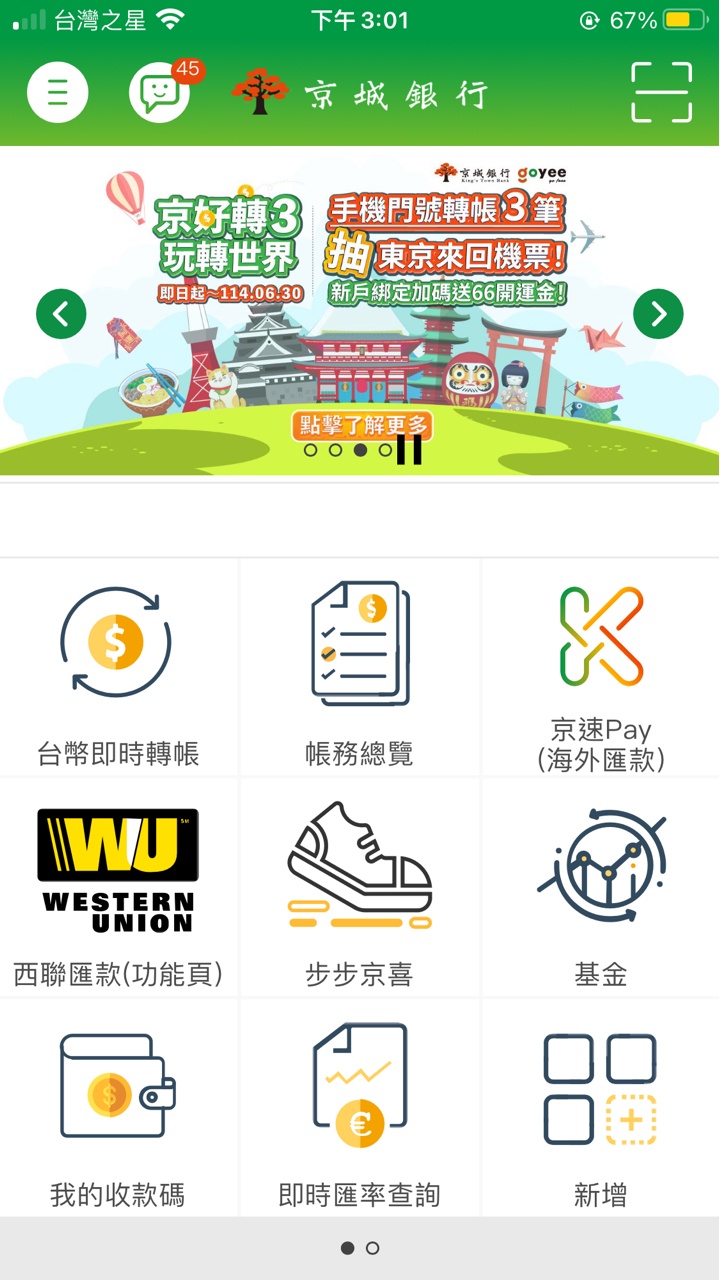
Task: Show the next banner slide
Action: click(658, 314)
